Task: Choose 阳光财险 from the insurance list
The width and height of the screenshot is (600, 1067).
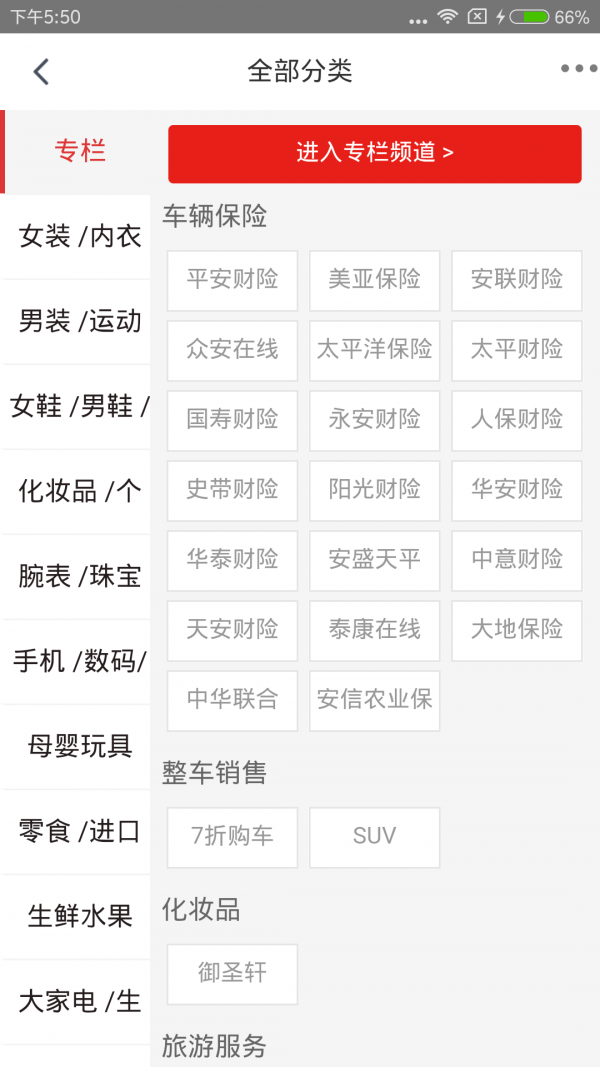Action: 374,490
